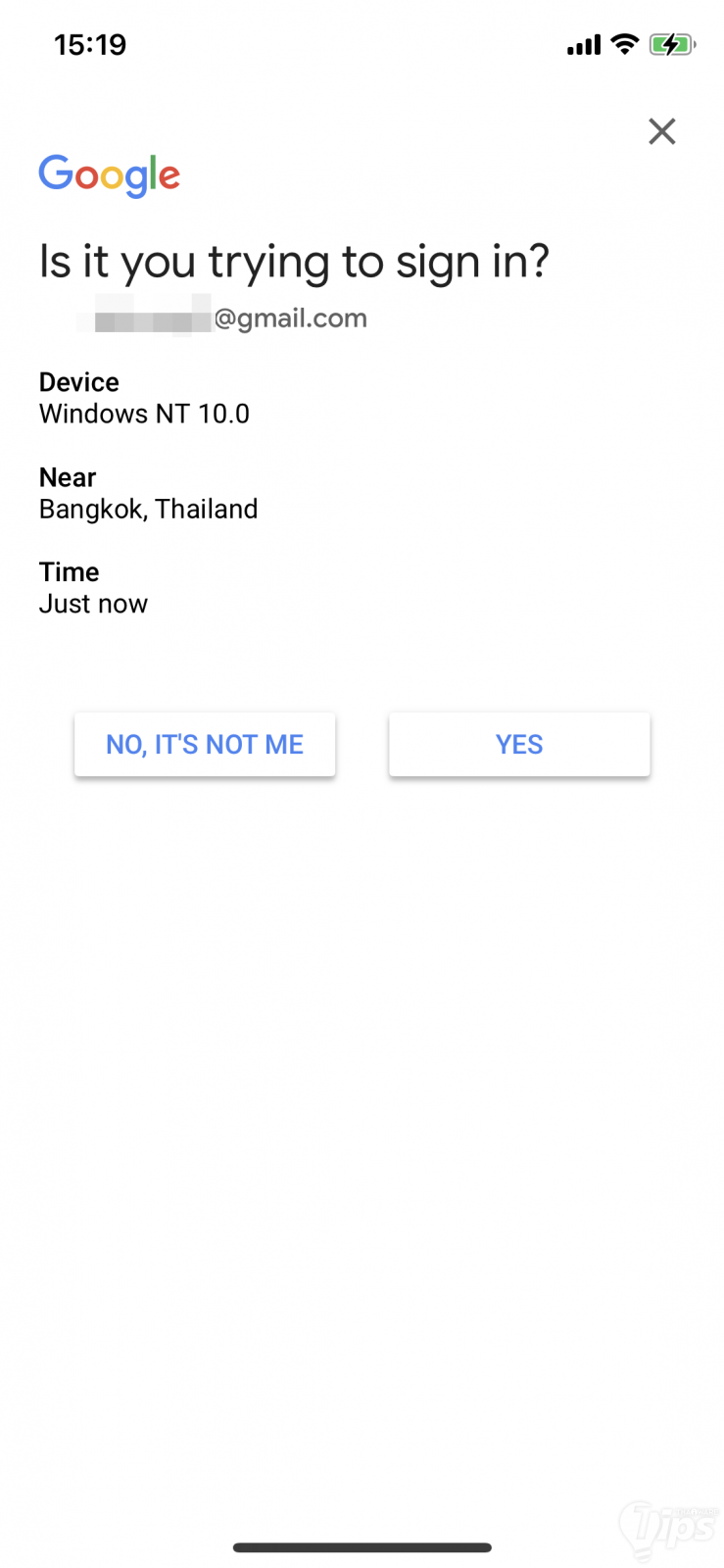
Task: Confirm sign-in with YES button
Action: click(519, 745)
